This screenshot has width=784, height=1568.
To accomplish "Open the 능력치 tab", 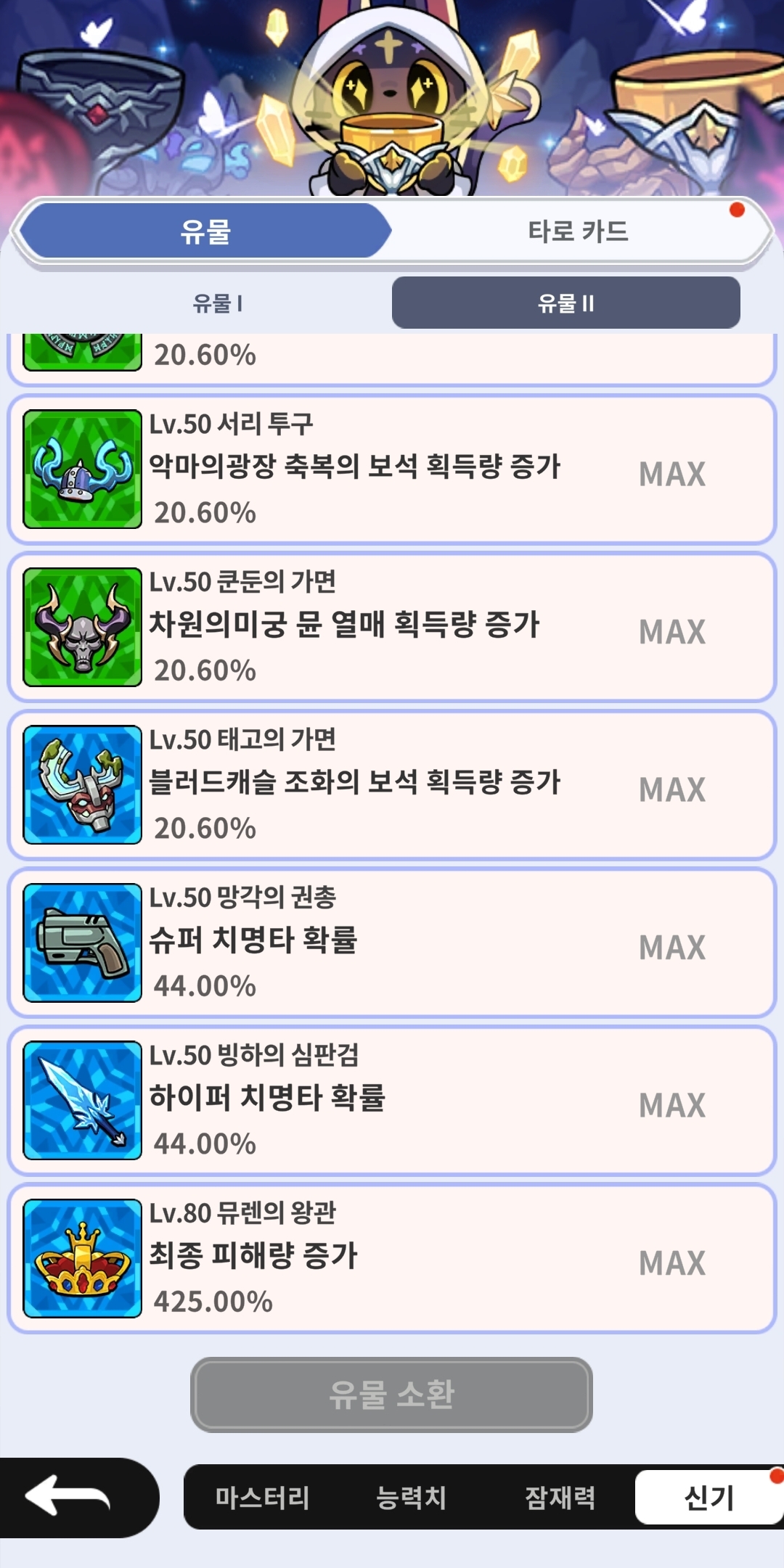I will (x=411, y=1497).
